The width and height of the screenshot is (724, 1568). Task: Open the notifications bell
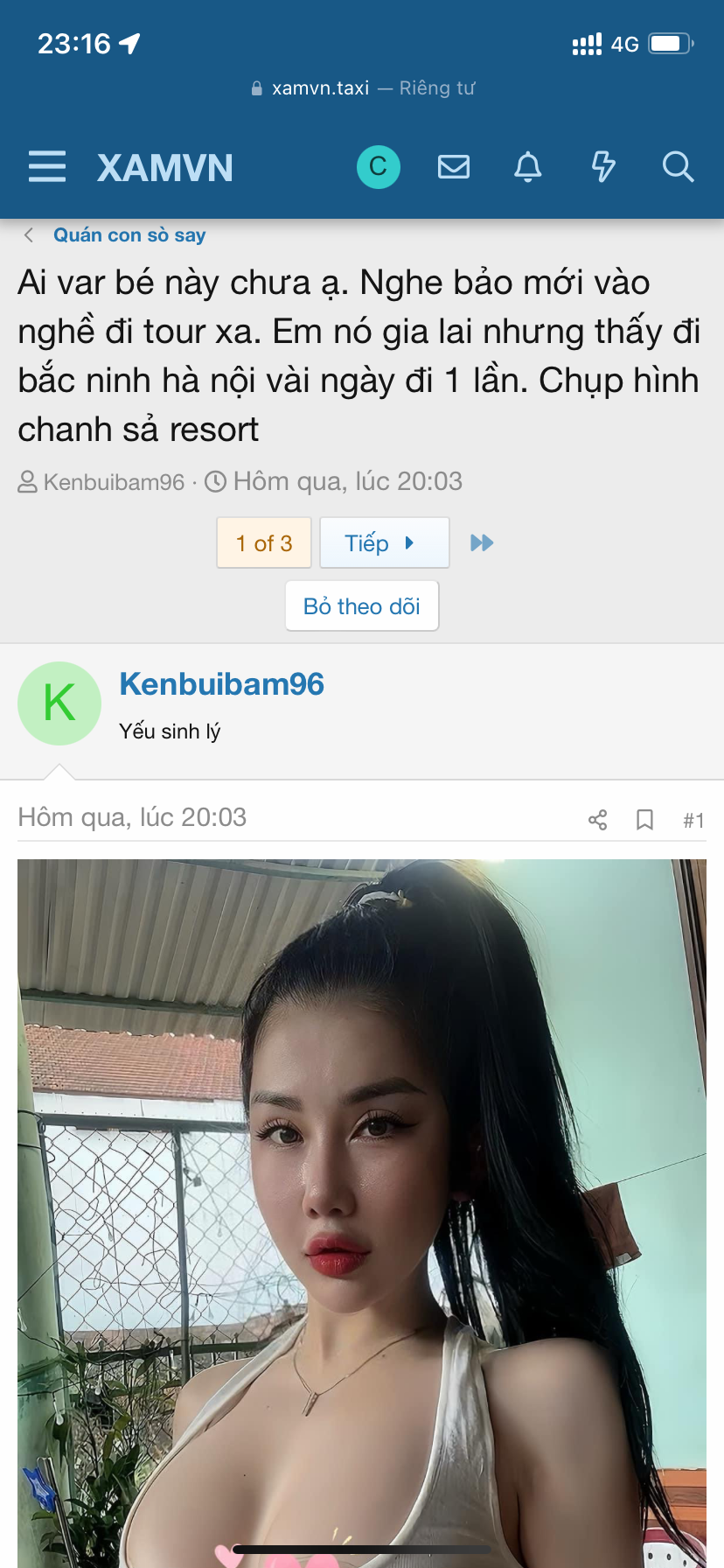point(528,166)
